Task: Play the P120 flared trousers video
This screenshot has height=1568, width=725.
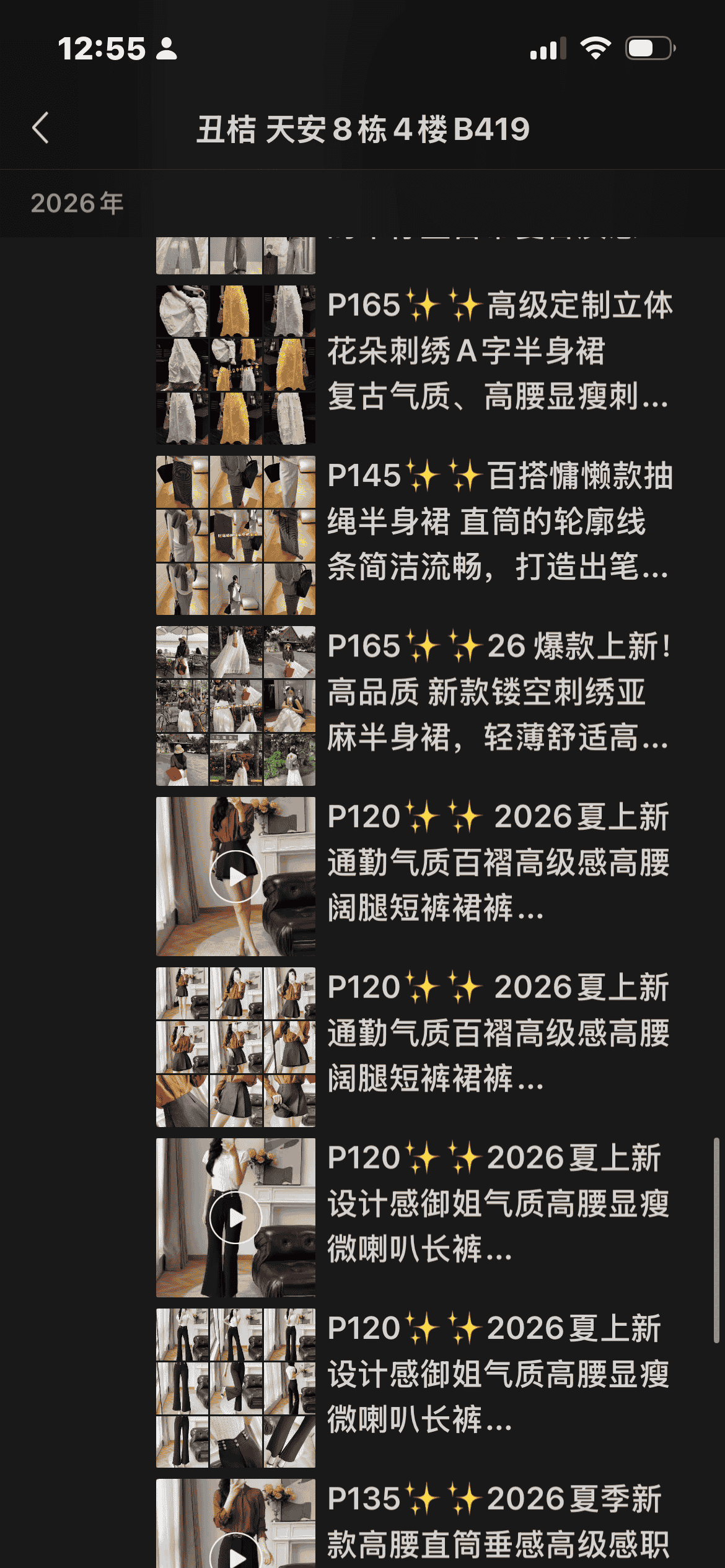Action: click(x=235, y=1217)
